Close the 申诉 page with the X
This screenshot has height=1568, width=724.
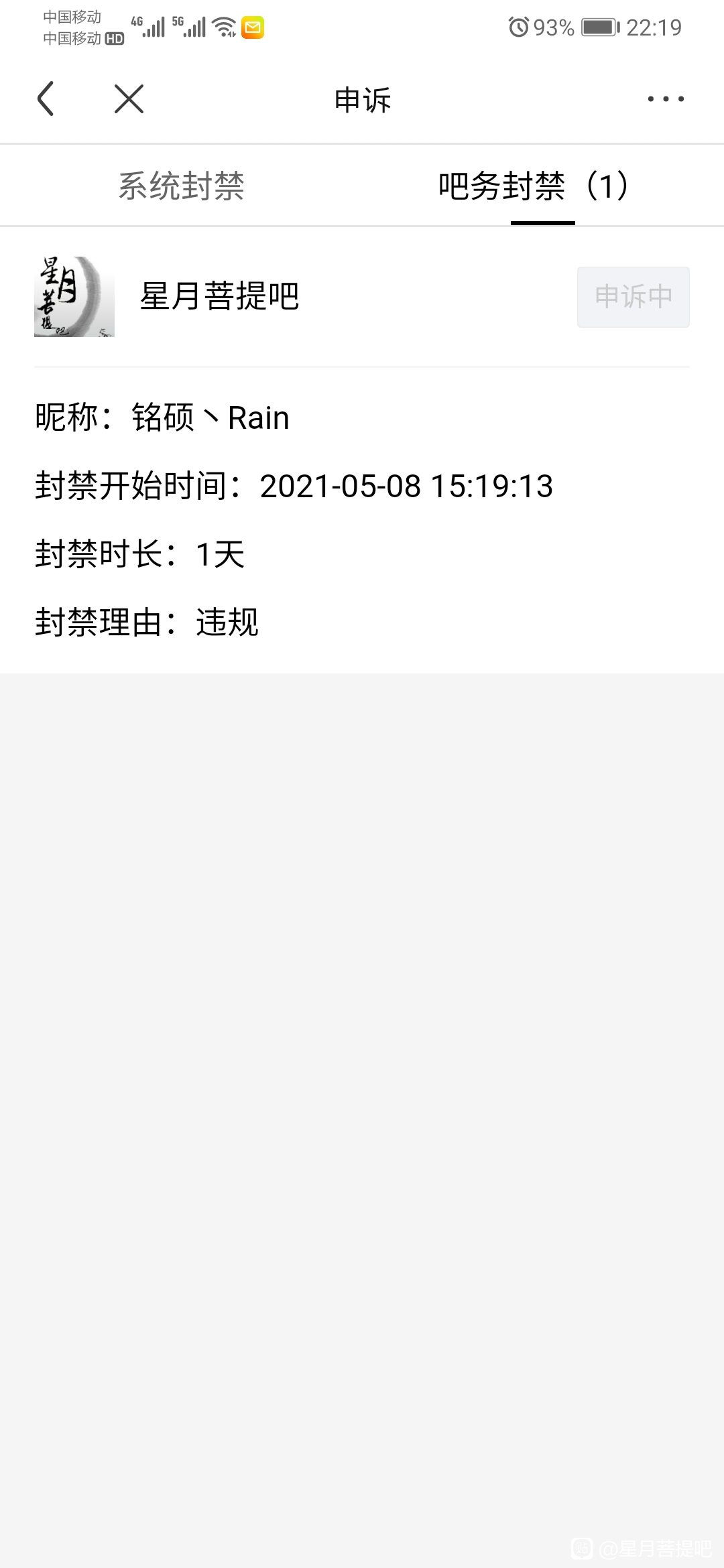click(129, 99)
